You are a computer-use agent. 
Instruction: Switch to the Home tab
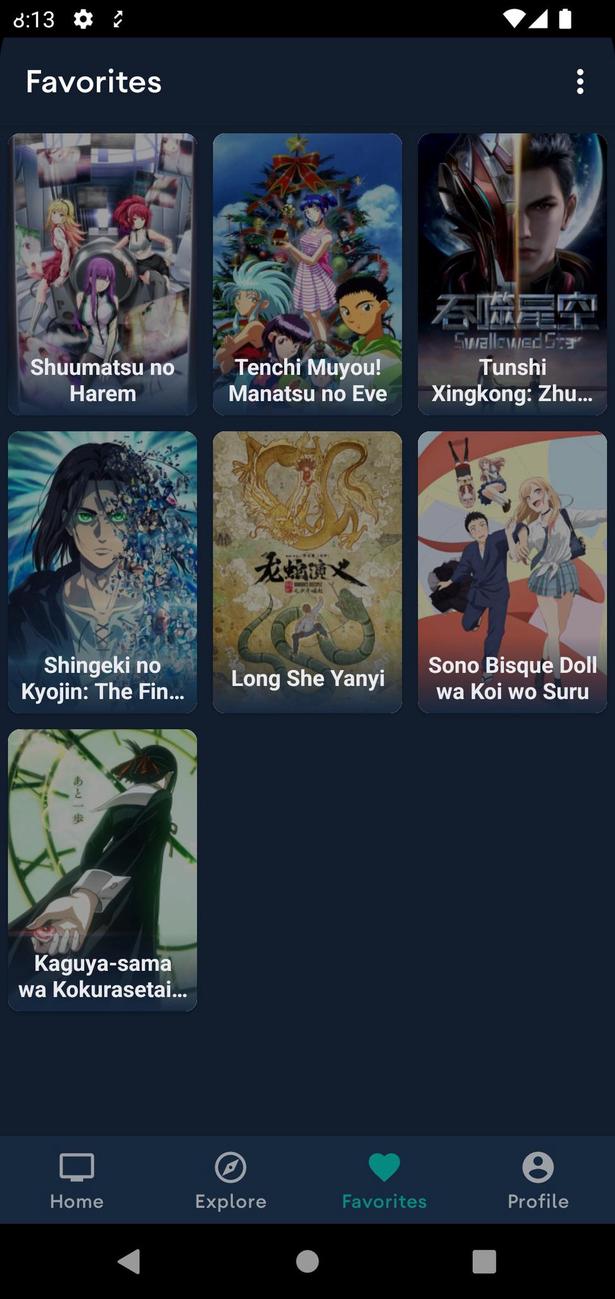click(77, 1180)
